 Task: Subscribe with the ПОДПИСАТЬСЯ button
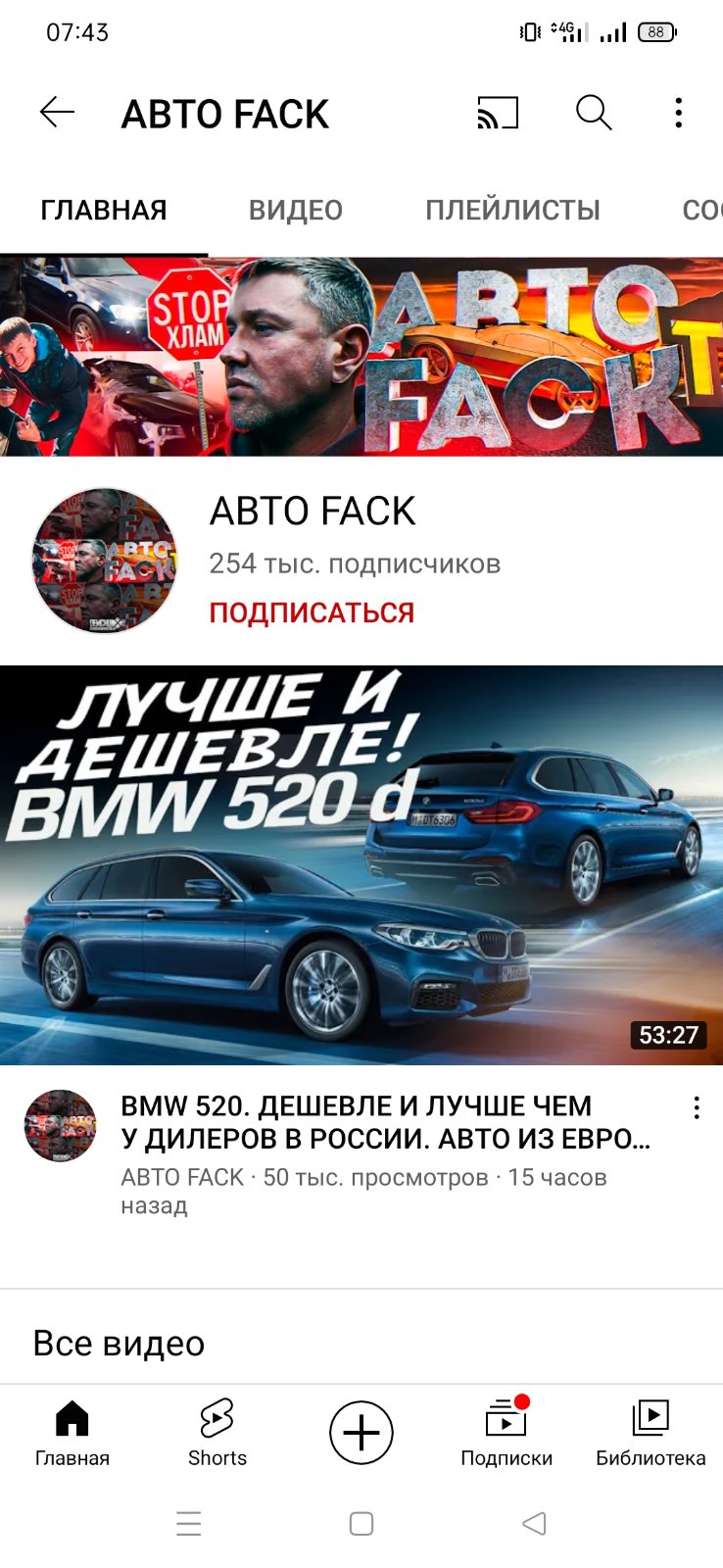click(x=312, y=612)
